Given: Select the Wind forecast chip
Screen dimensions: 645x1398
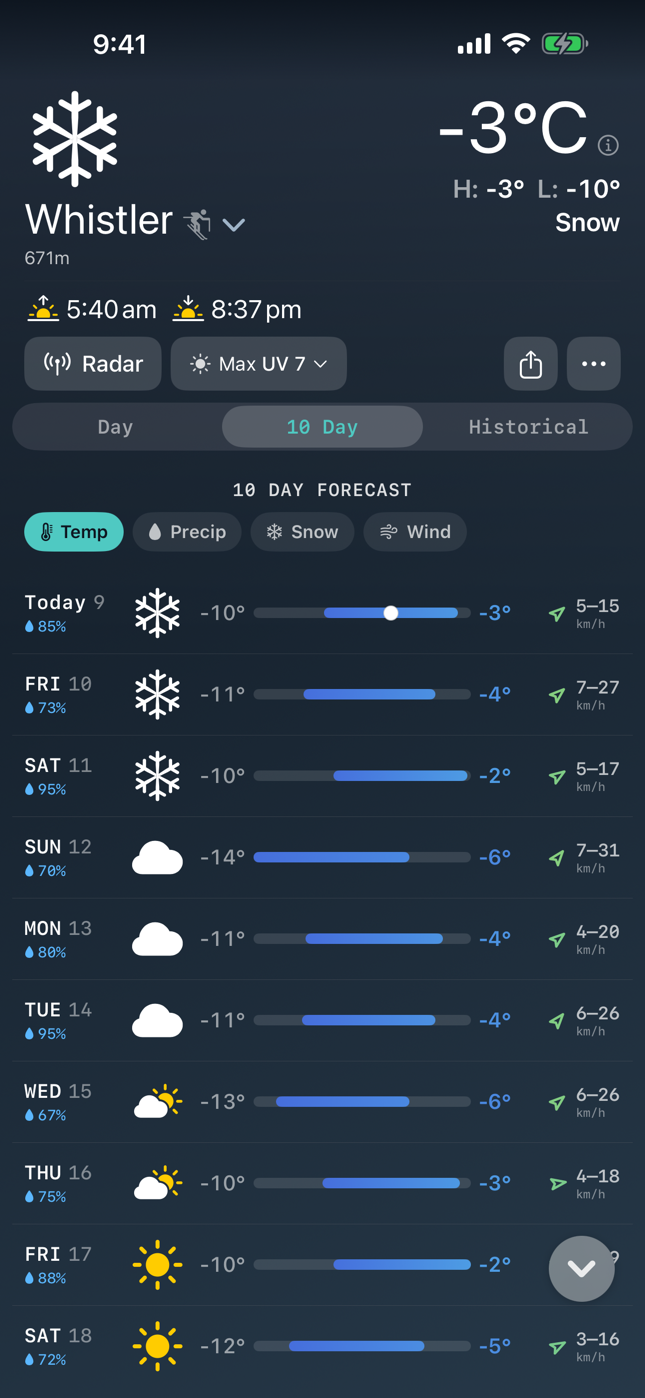Looking at the screenshot, I should coord(415,532).
